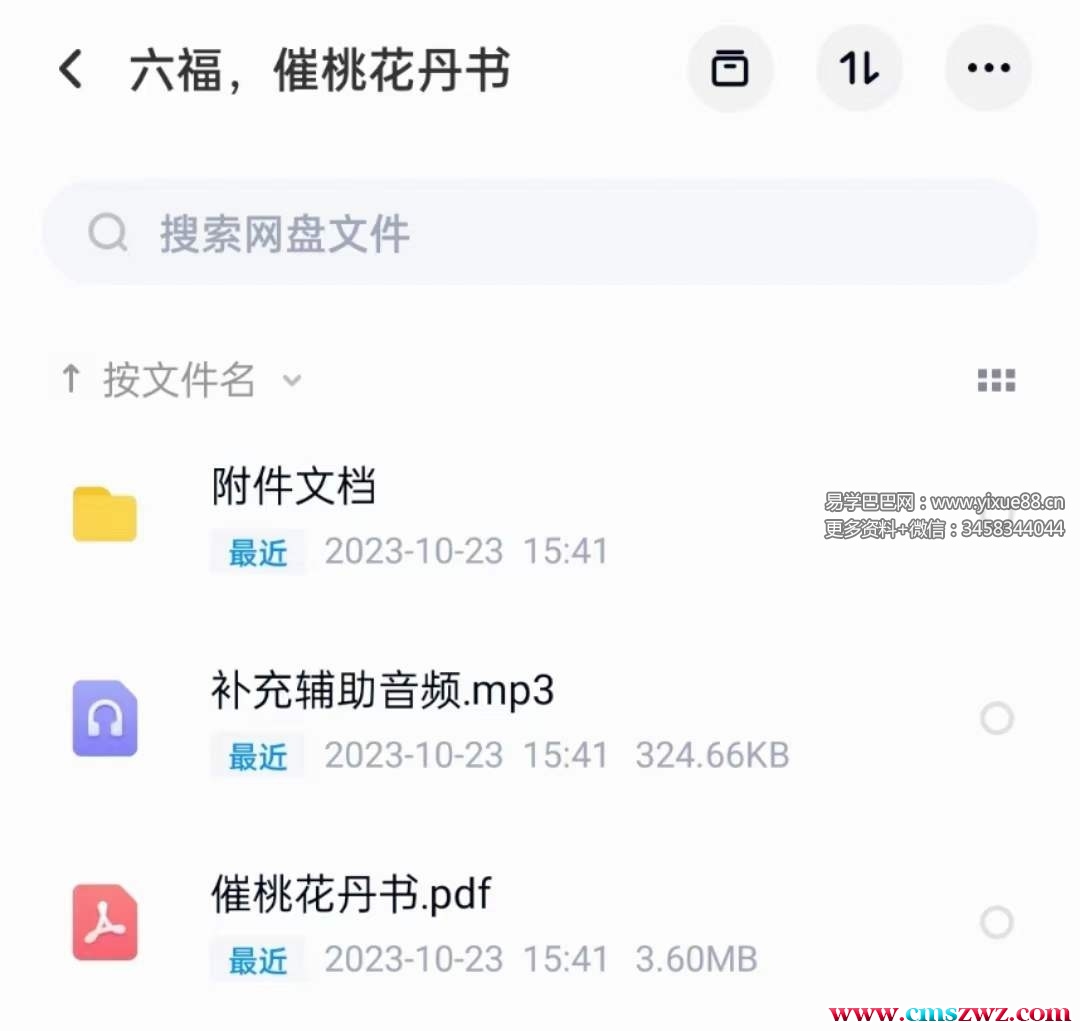This screenshot has height=1031, width=1080.
Task: Expand the 按文件名 sort dropdown
Action: click(x=180, y=381)
